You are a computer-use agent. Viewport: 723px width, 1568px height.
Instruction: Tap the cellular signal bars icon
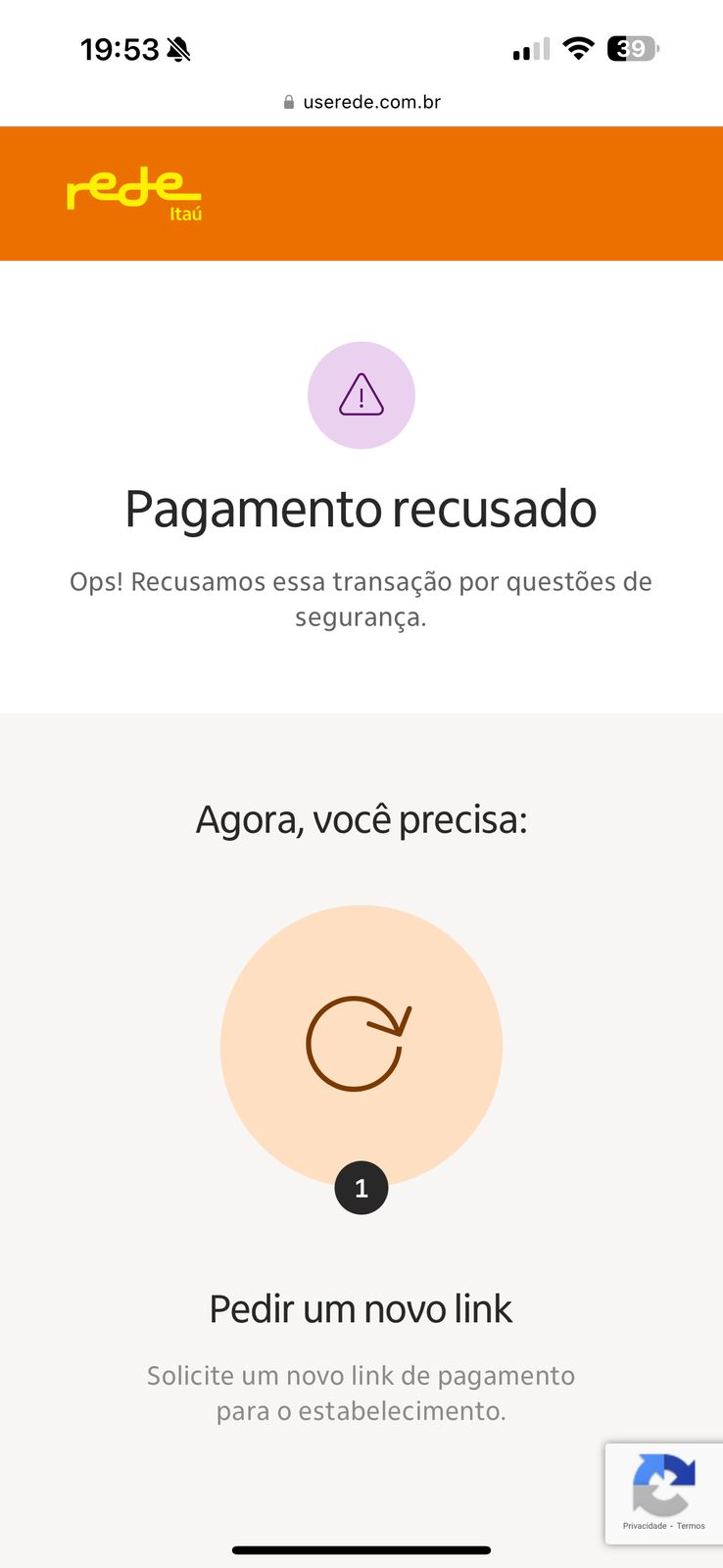tap(528, 48)
